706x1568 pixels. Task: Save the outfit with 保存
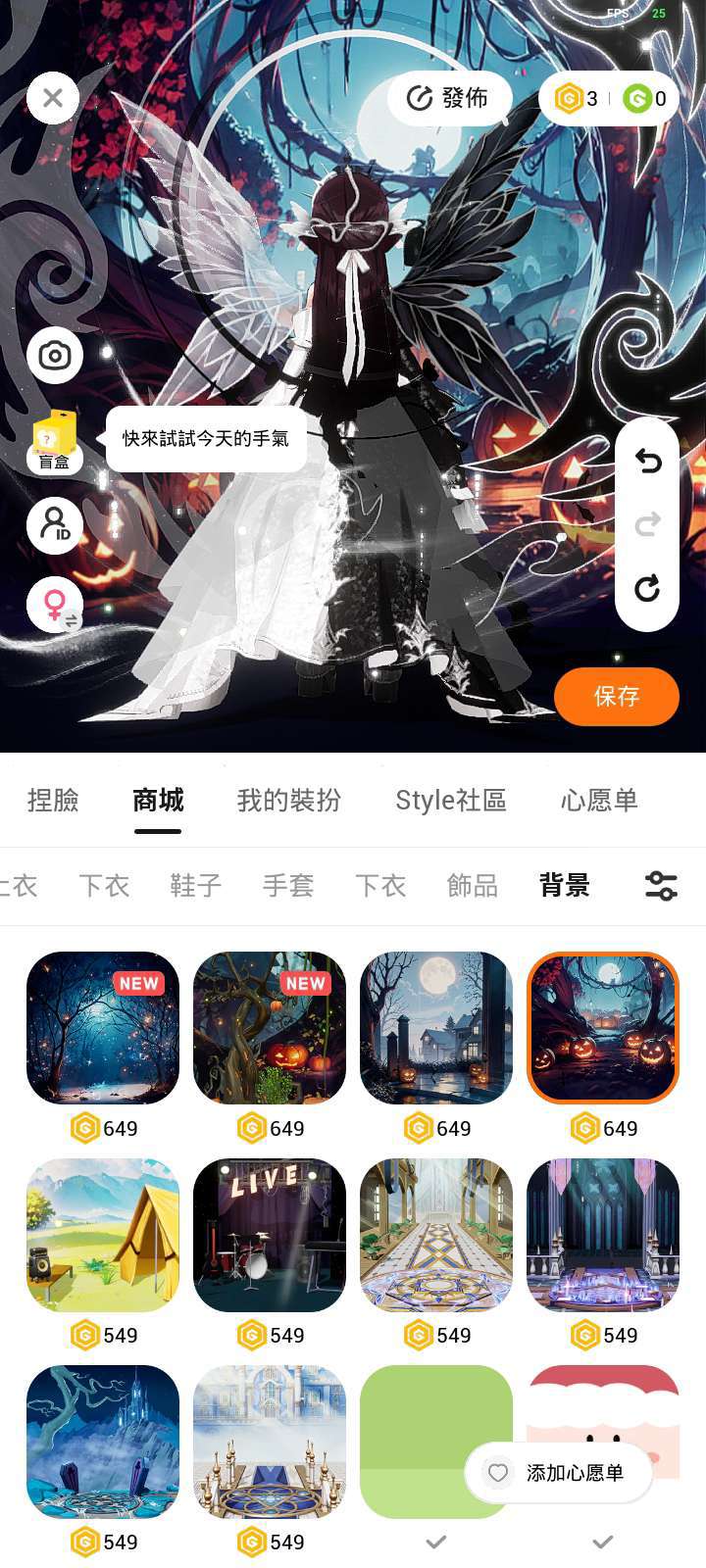click(617, 696)
